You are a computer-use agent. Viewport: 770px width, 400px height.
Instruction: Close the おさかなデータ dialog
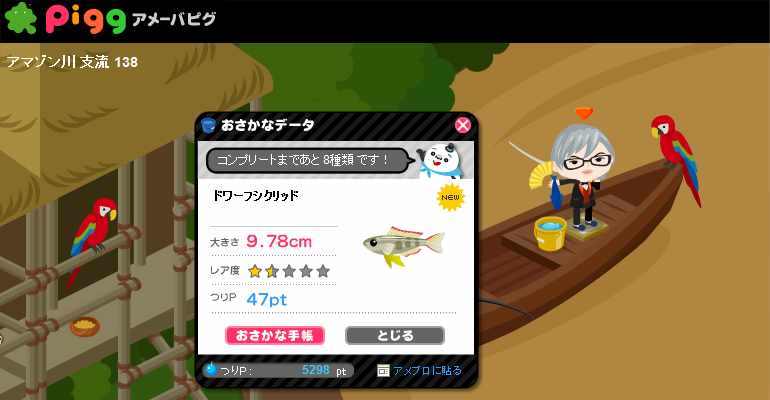click(462, 125)
